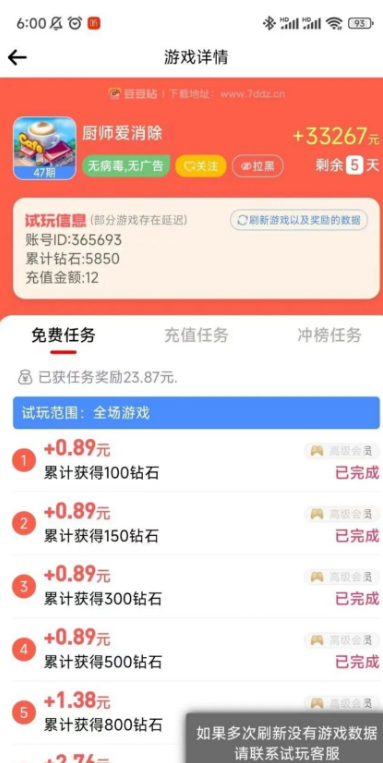Refresh game and reward data

[299, 220]
